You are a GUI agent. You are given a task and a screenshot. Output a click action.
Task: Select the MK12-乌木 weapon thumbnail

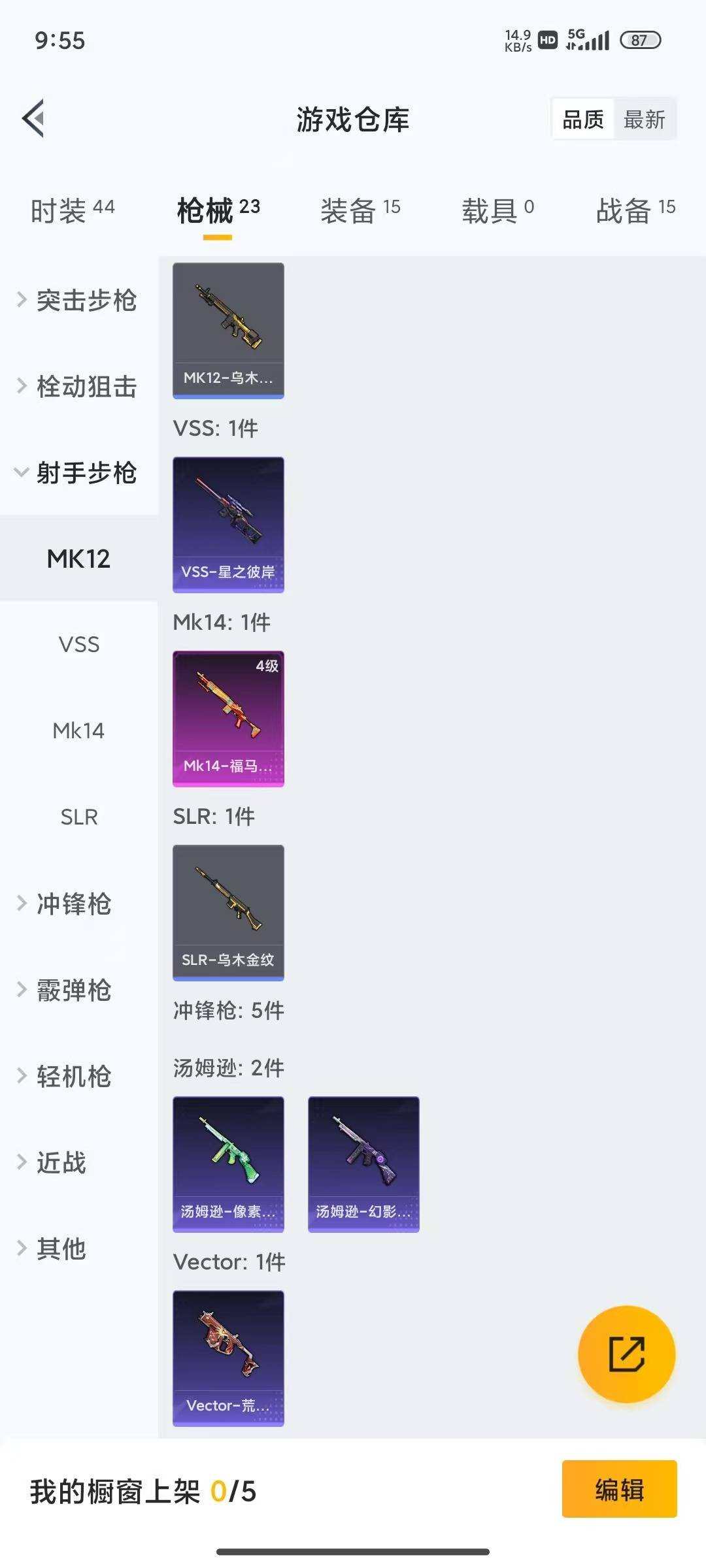[x=227, y=330]
